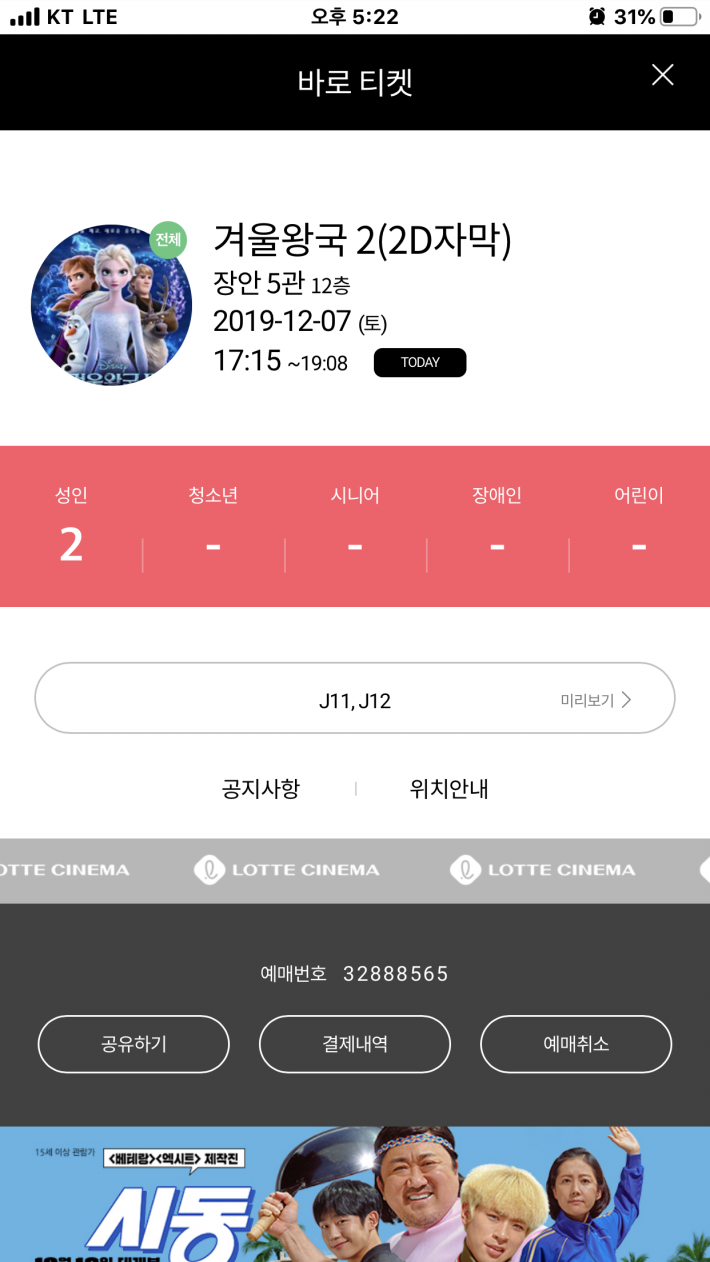Open 위치안내 location guide
Screen dimensions: 710x1262
449,789
